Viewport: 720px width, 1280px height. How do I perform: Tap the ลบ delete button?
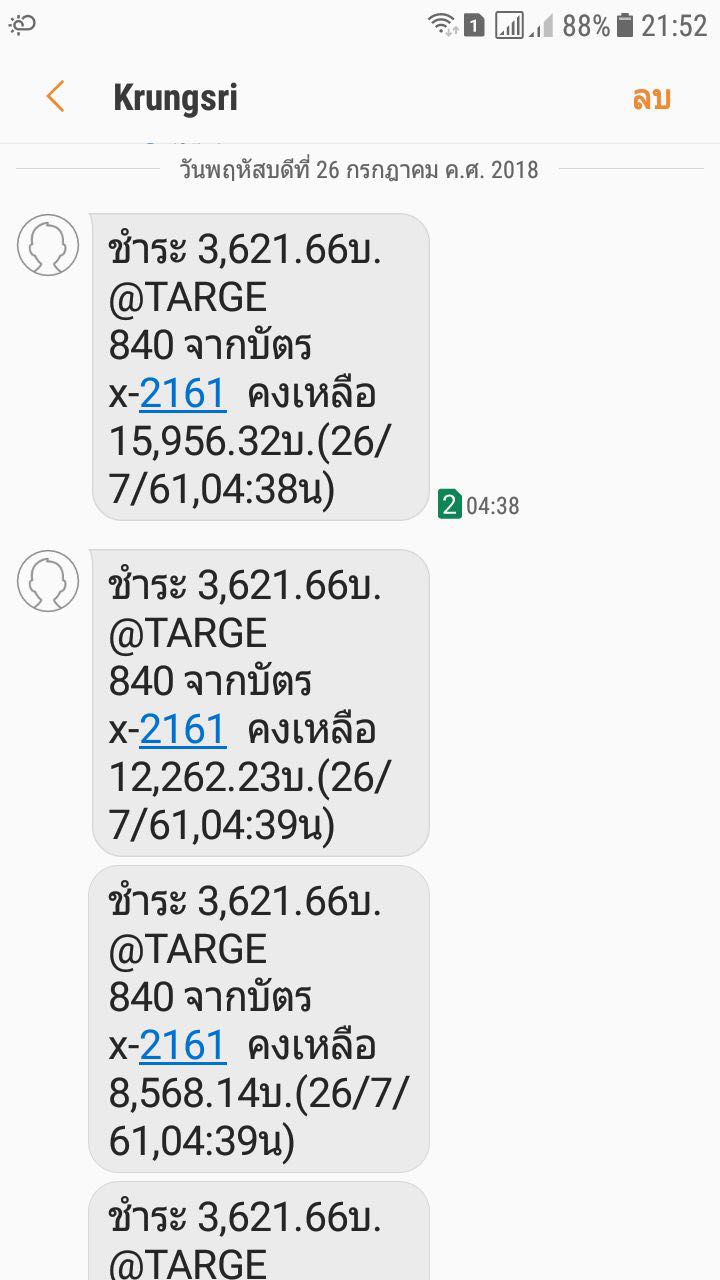click(651, 98)
